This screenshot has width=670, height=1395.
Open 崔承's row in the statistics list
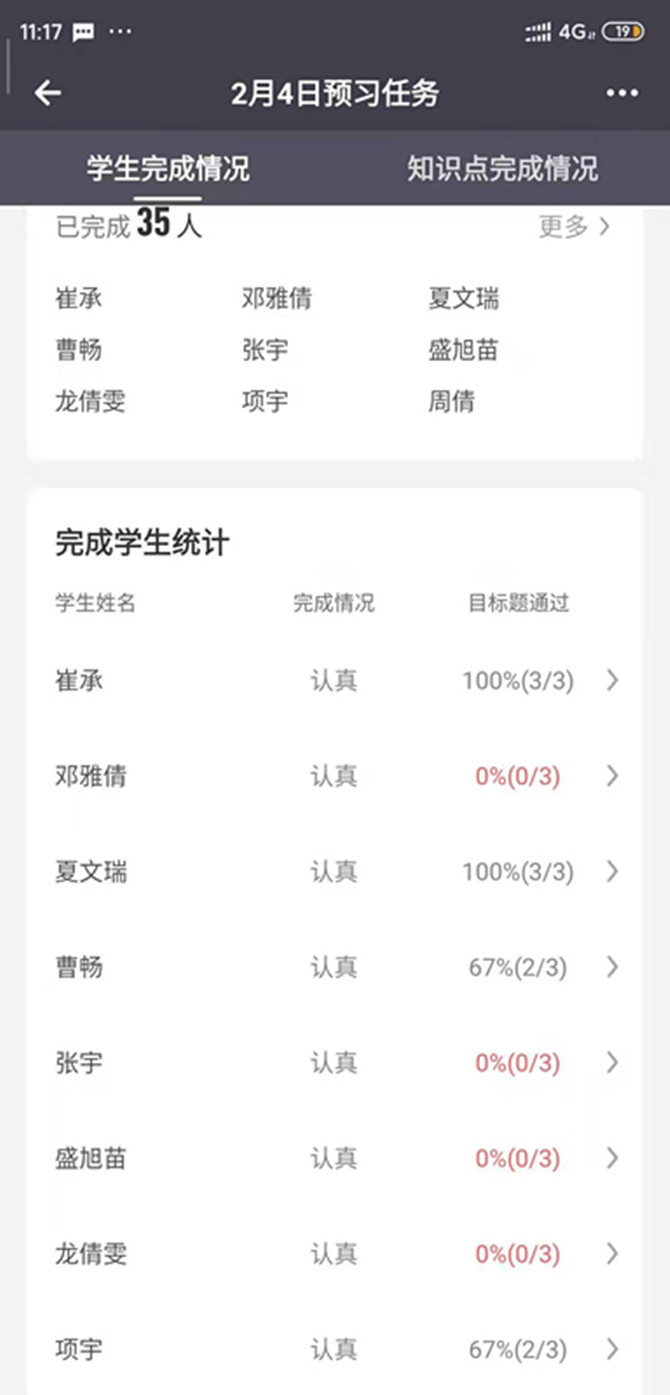point(335,681)
